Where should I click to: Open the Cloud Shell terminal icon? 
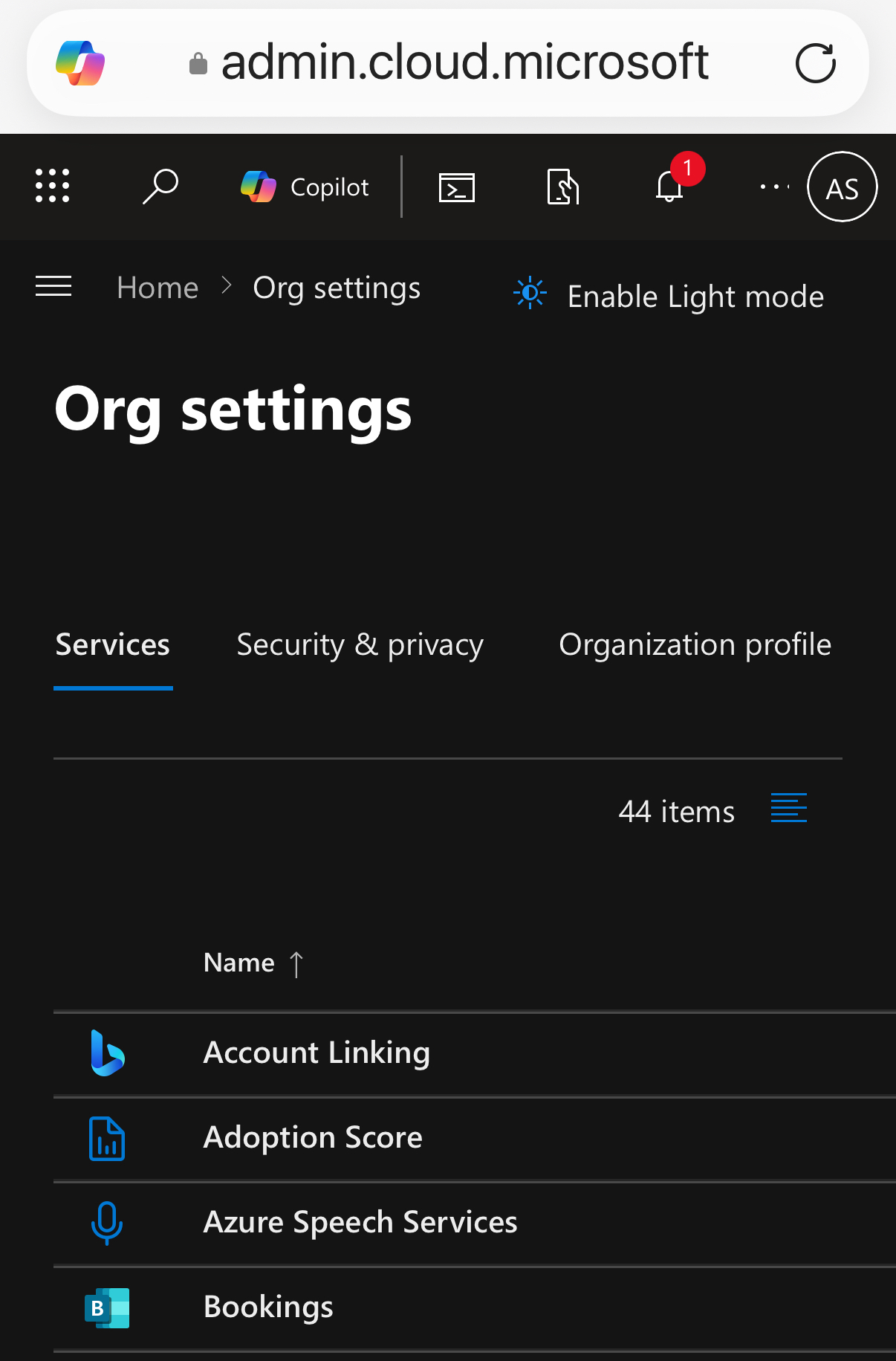[456, 187]
